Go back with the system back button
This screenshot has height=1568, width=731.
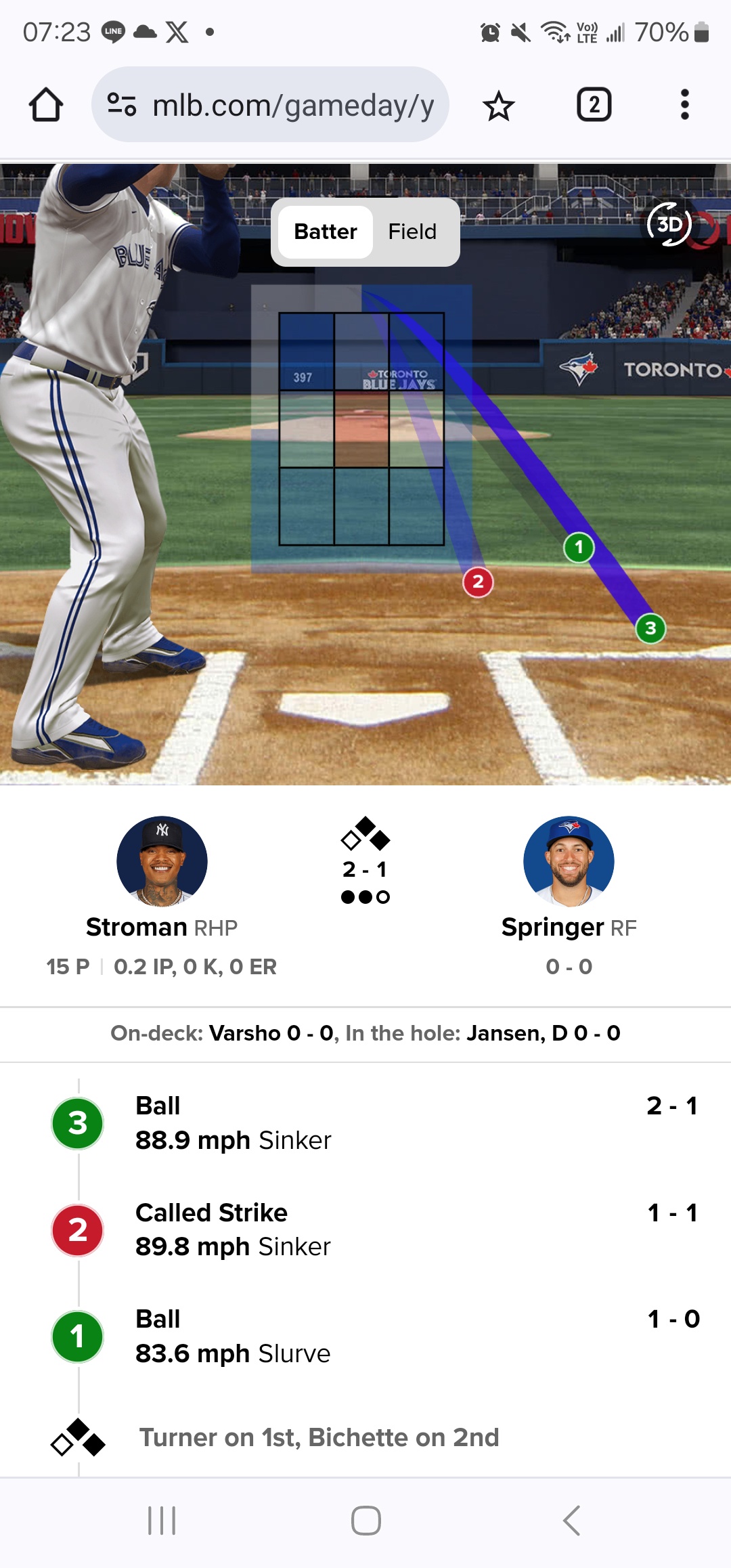(x=572, y=1521)
